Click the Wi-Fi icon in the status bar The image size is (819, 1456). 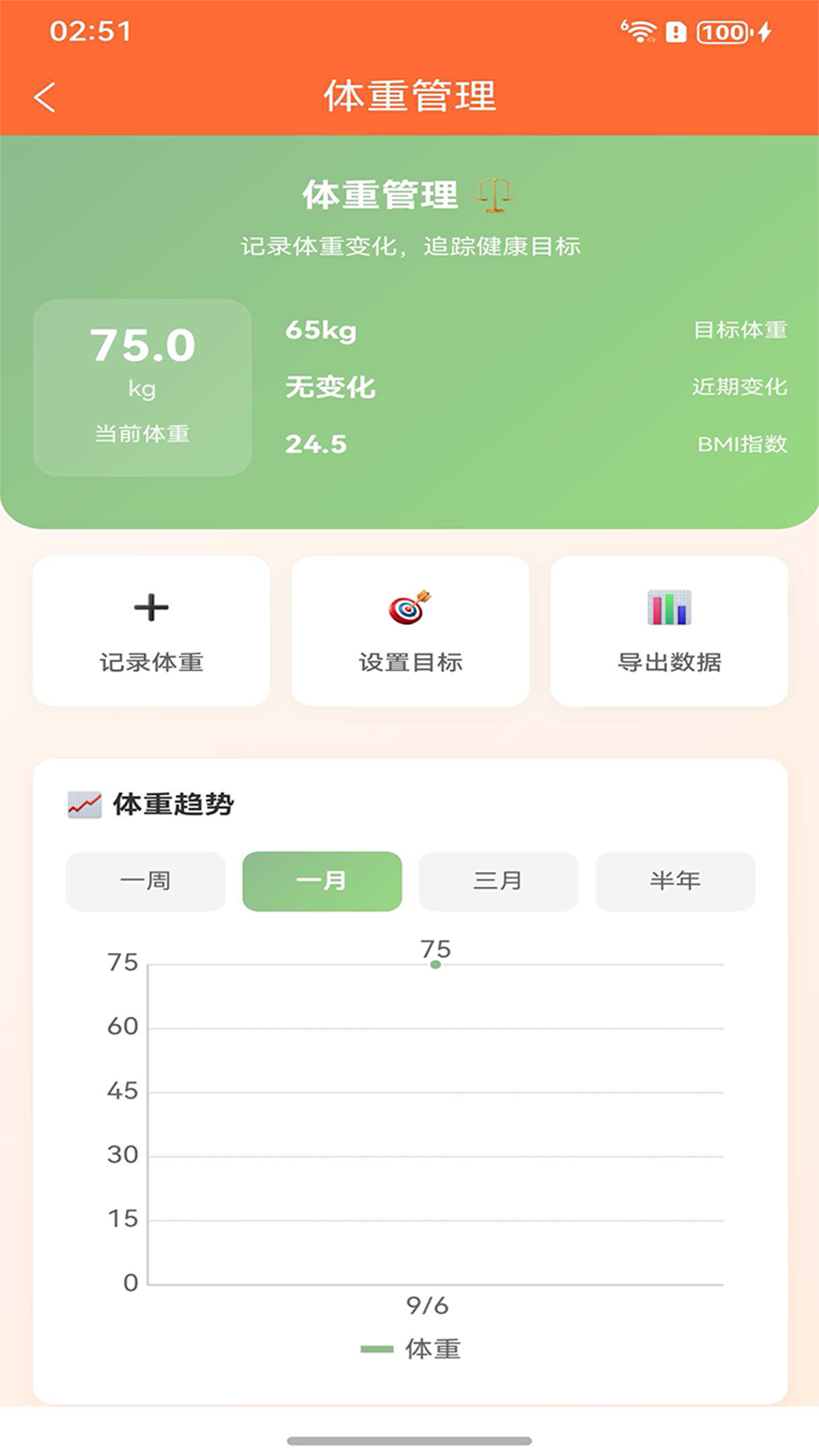641,30
